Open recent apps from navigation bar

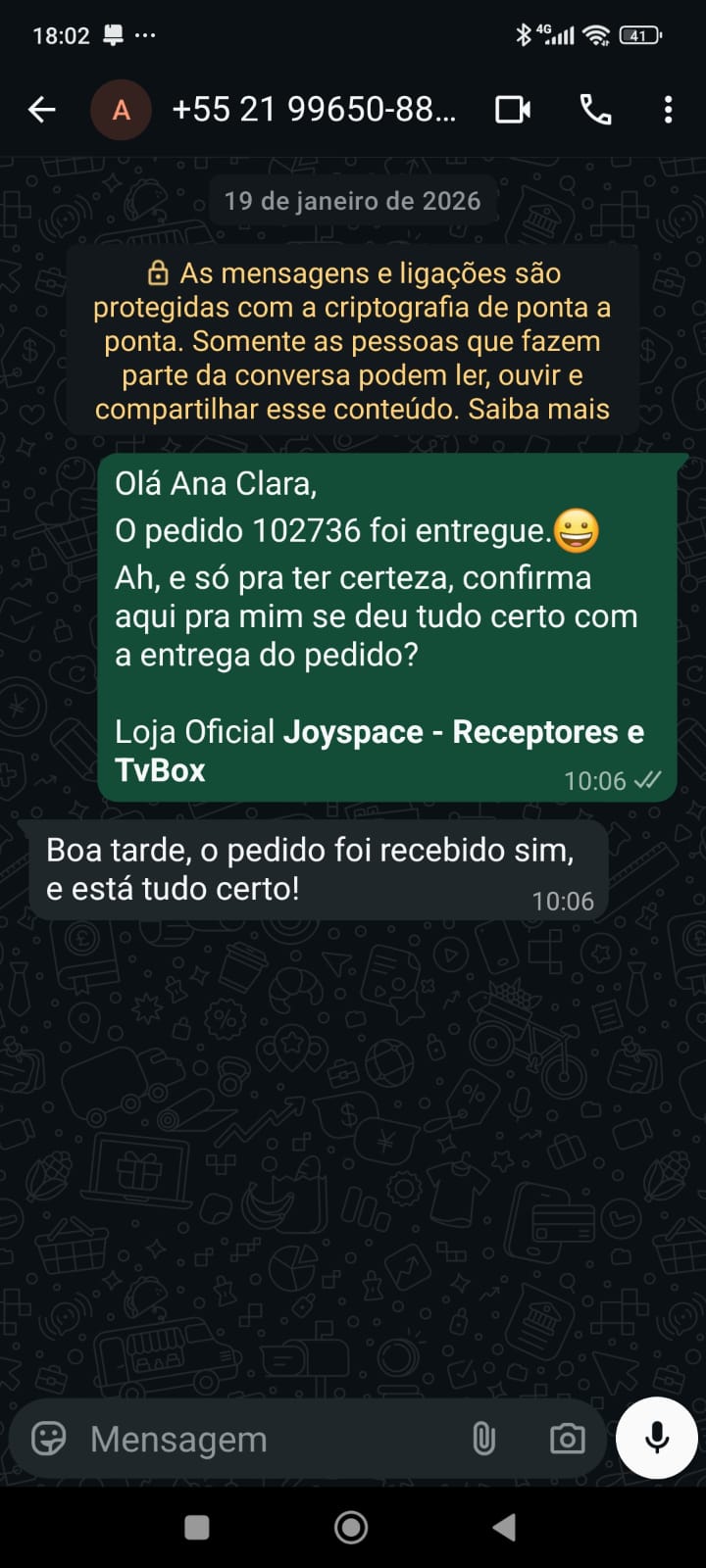pyautogui.click(x=197, y=1527)
